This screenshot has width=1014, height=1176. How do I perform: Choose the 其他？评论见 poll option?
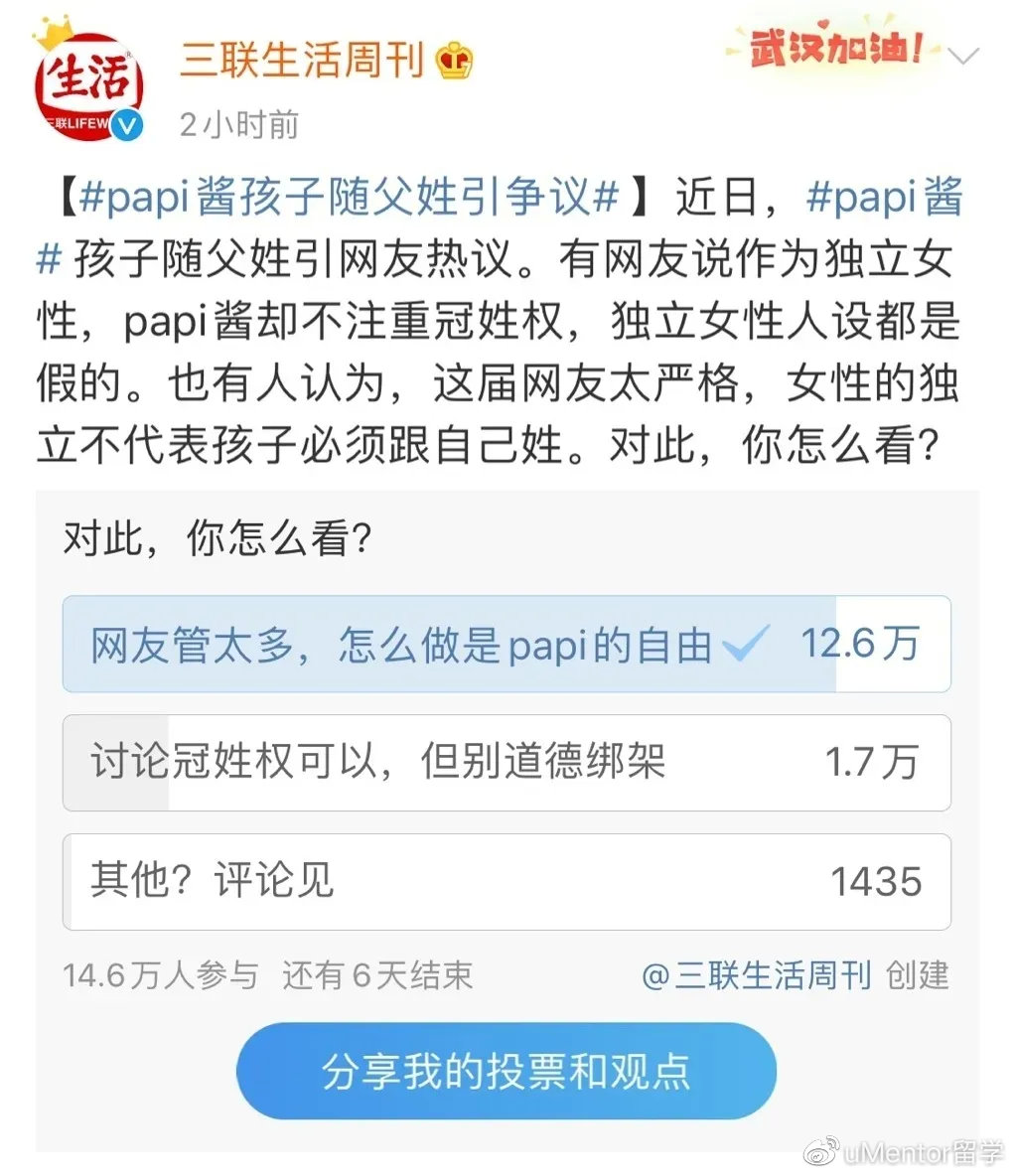tap(506, 882)
